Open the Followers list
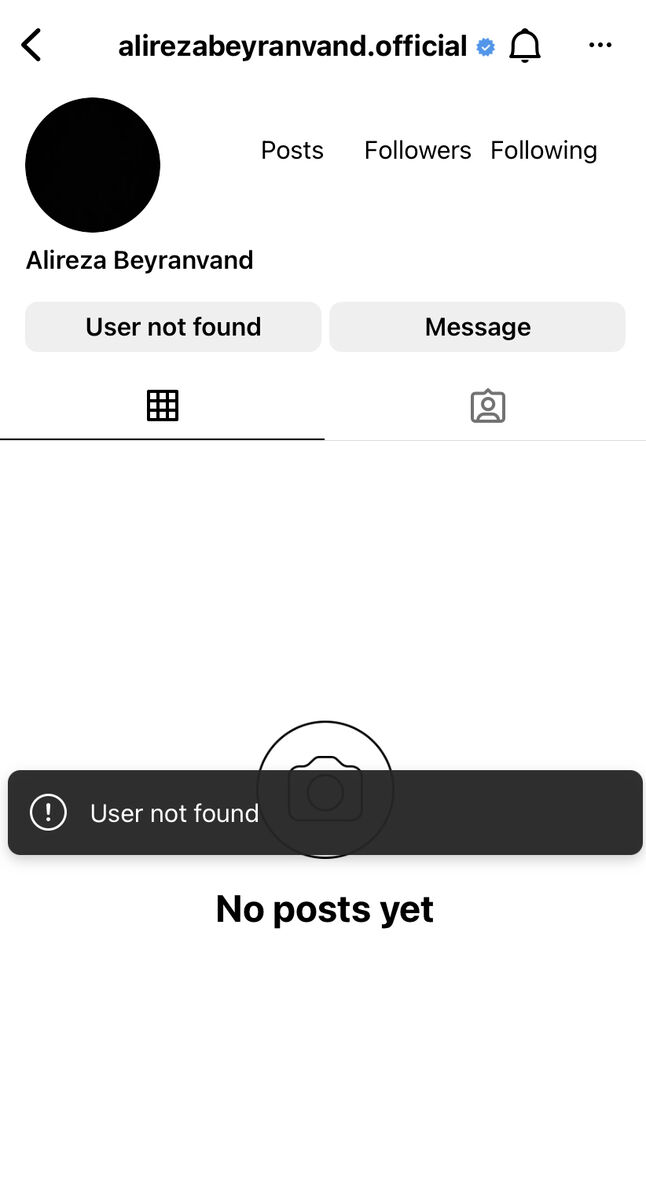 click(x=417, y=150)
